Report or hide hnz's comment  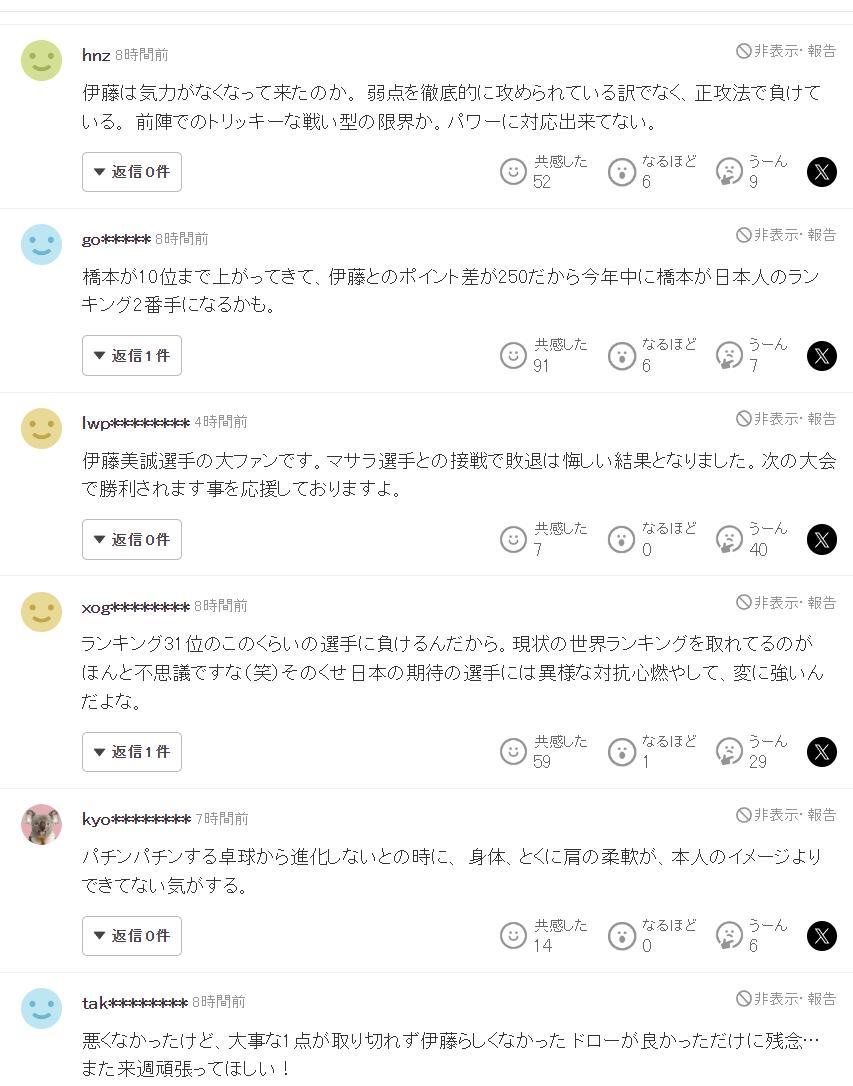786,51
